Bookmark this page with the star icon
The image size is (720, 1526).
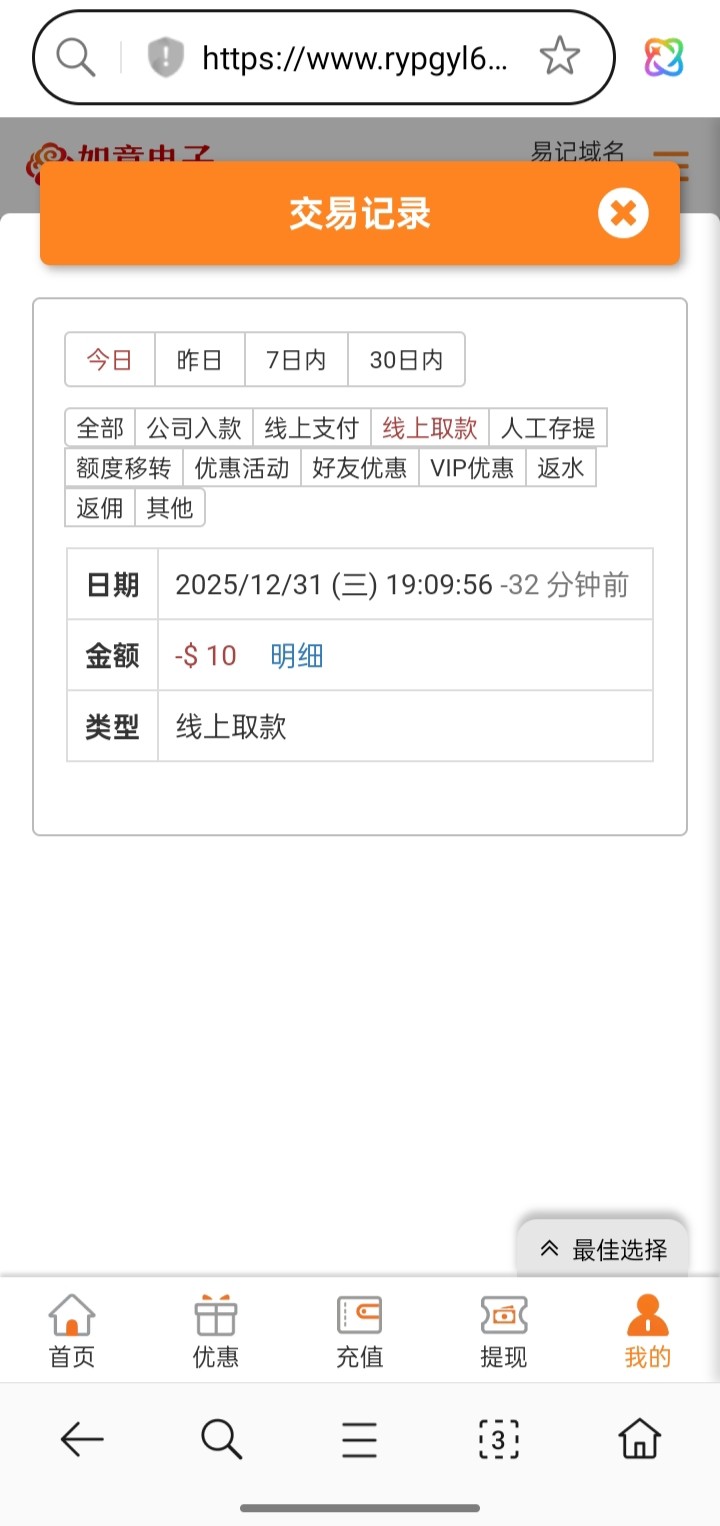click(559, 57)
